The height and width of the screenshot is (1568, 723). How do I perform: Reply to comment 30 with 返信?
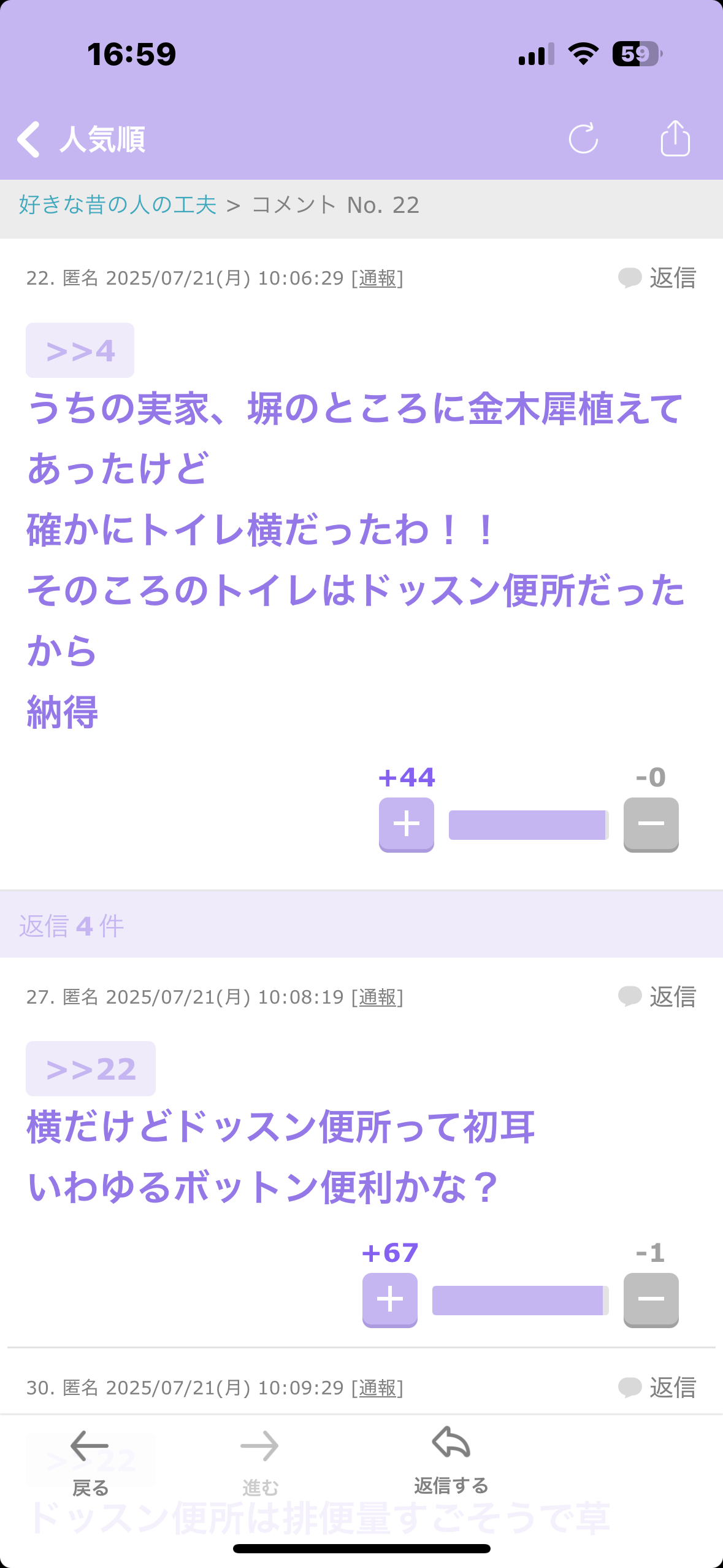click(657, 1388)
